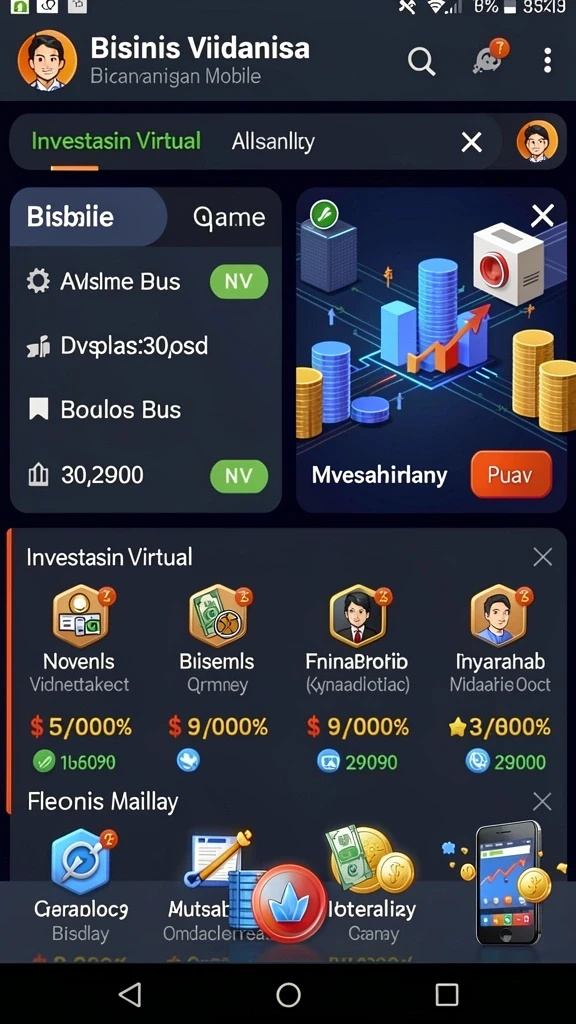Select the Investasin Virtual tab

[116, 141]
